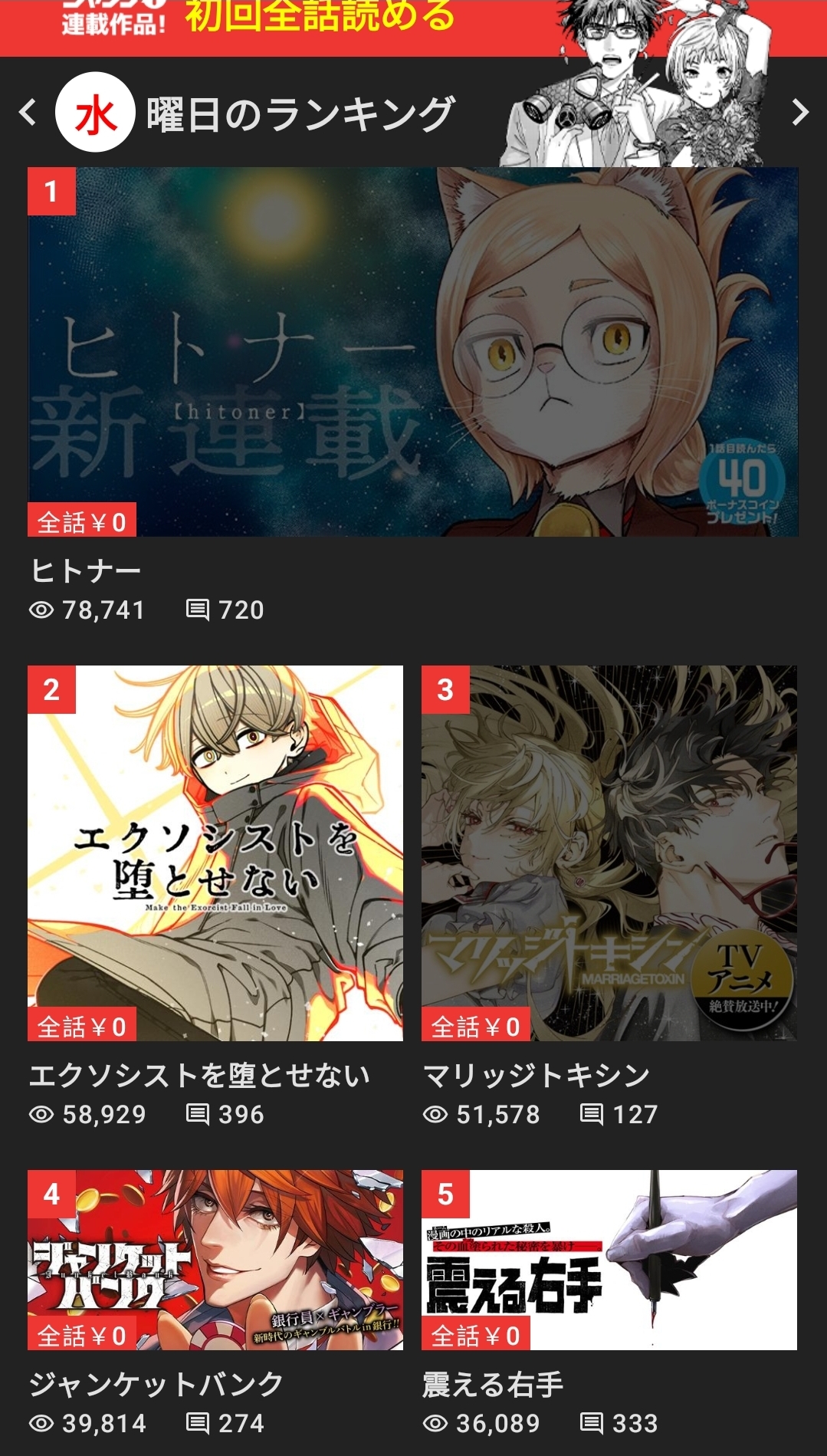Go to the next day's ranking
Screen dimensions: 827x1456
click(799, 113)
